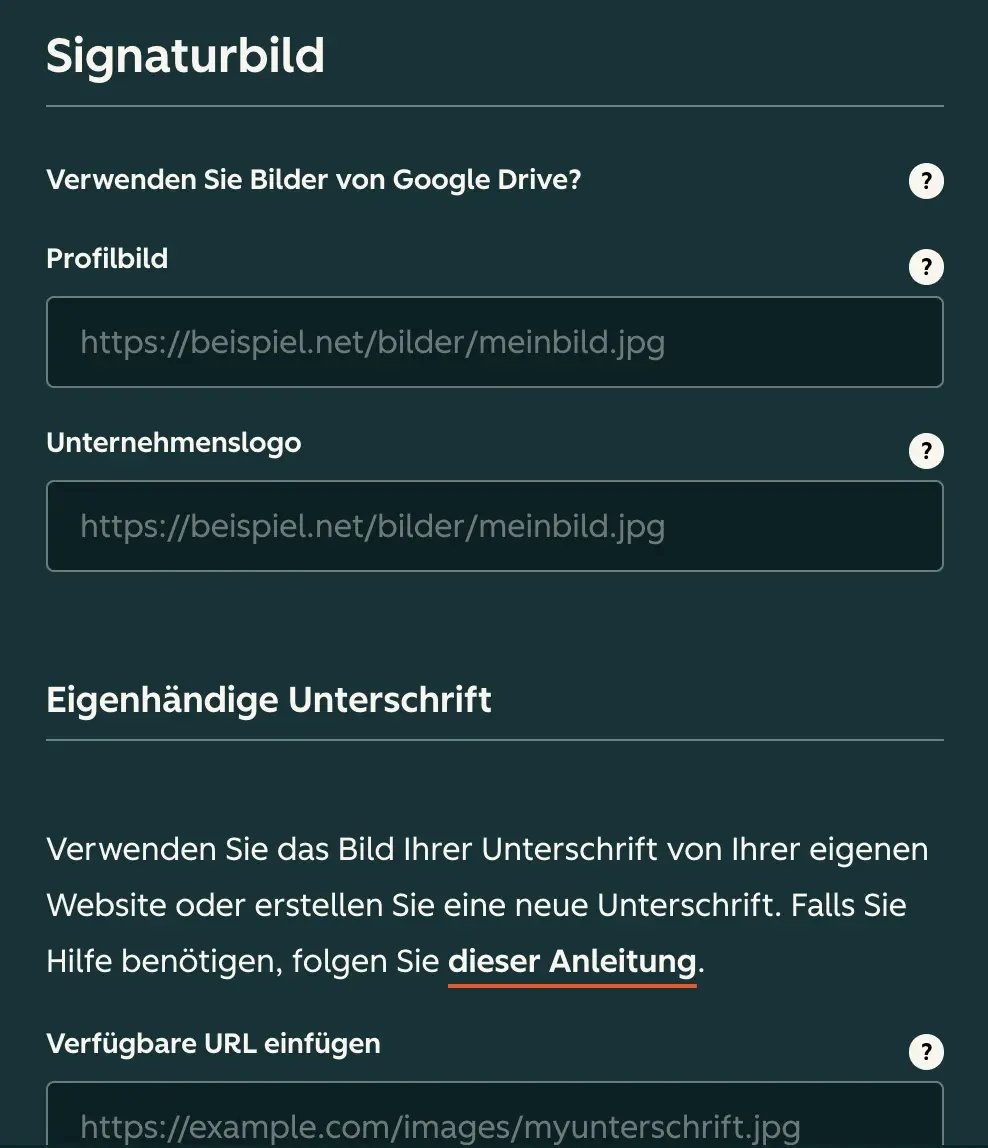The width and height of the screenshot is (988, 1148).
Task: Focus the Profilbild URL input field
Action: tap(494, 343)
